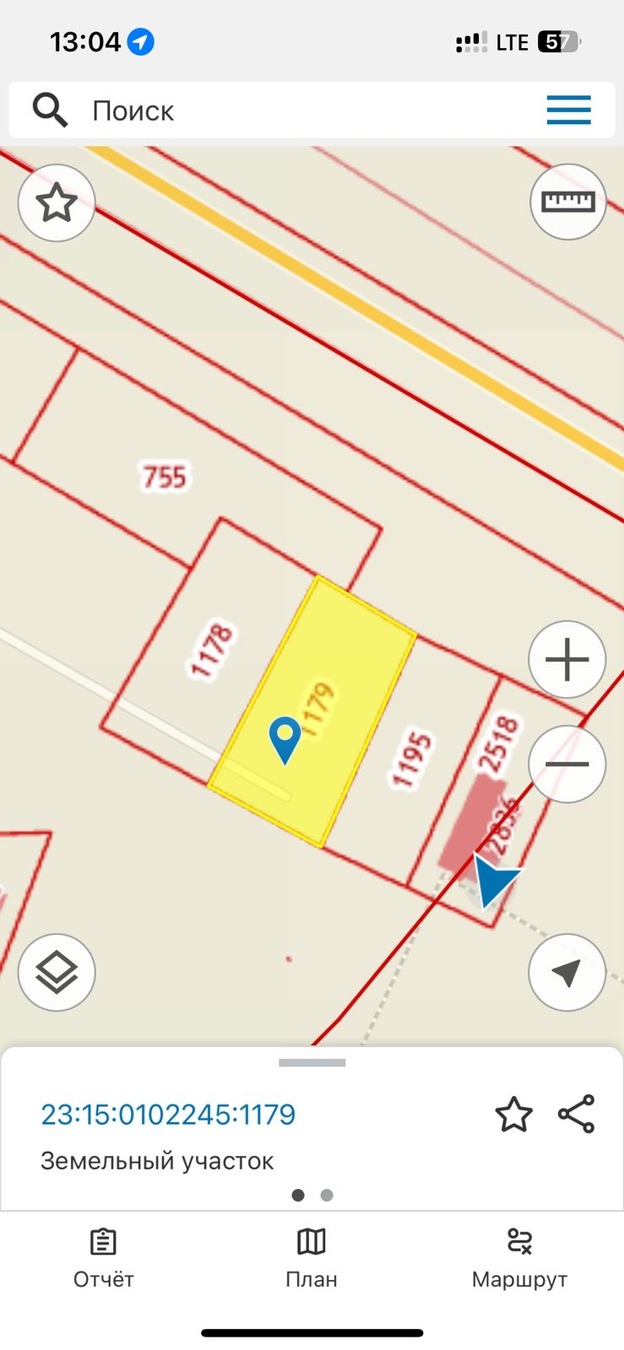Center map on my location
Image resolution: width=624 pixels, height=1350 pixels.
click(x=567, y=972)
